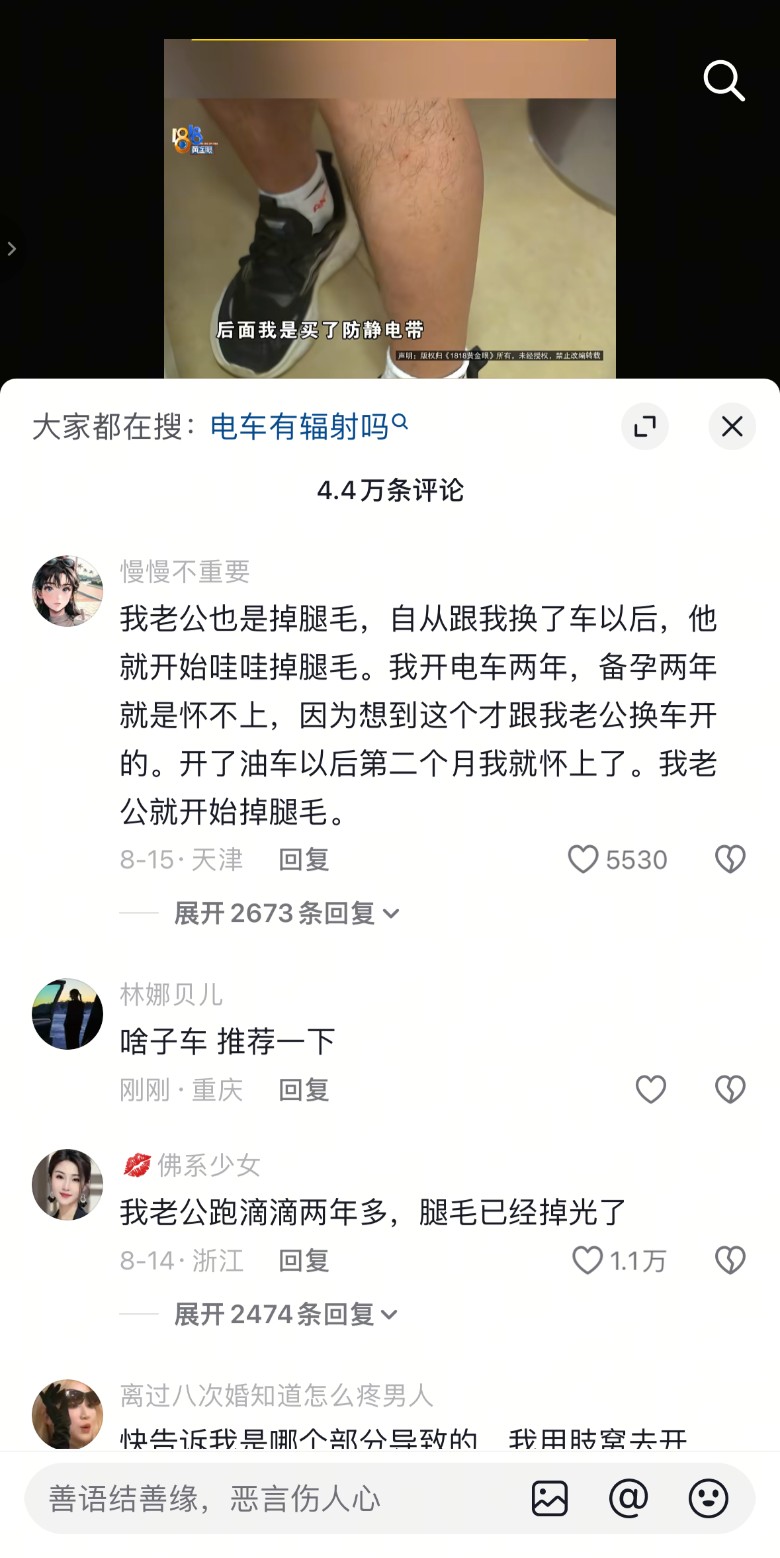Mention someone with the @ icon
Image resolution: width=780 pixels, height=1558 pixels.
629,1498
